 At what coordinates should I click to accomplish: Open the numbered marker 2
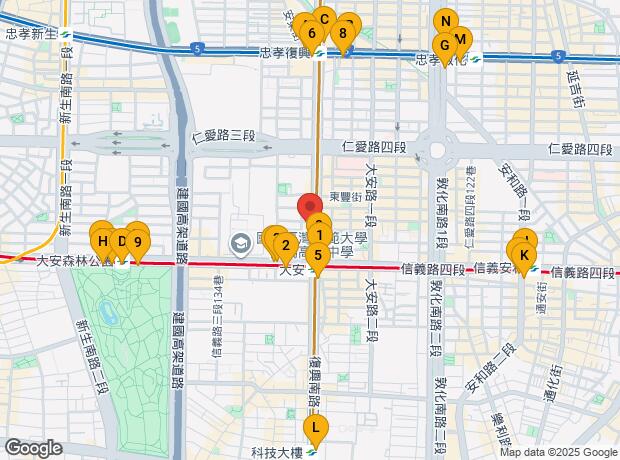pyautogui.click(x=285, y=245)
